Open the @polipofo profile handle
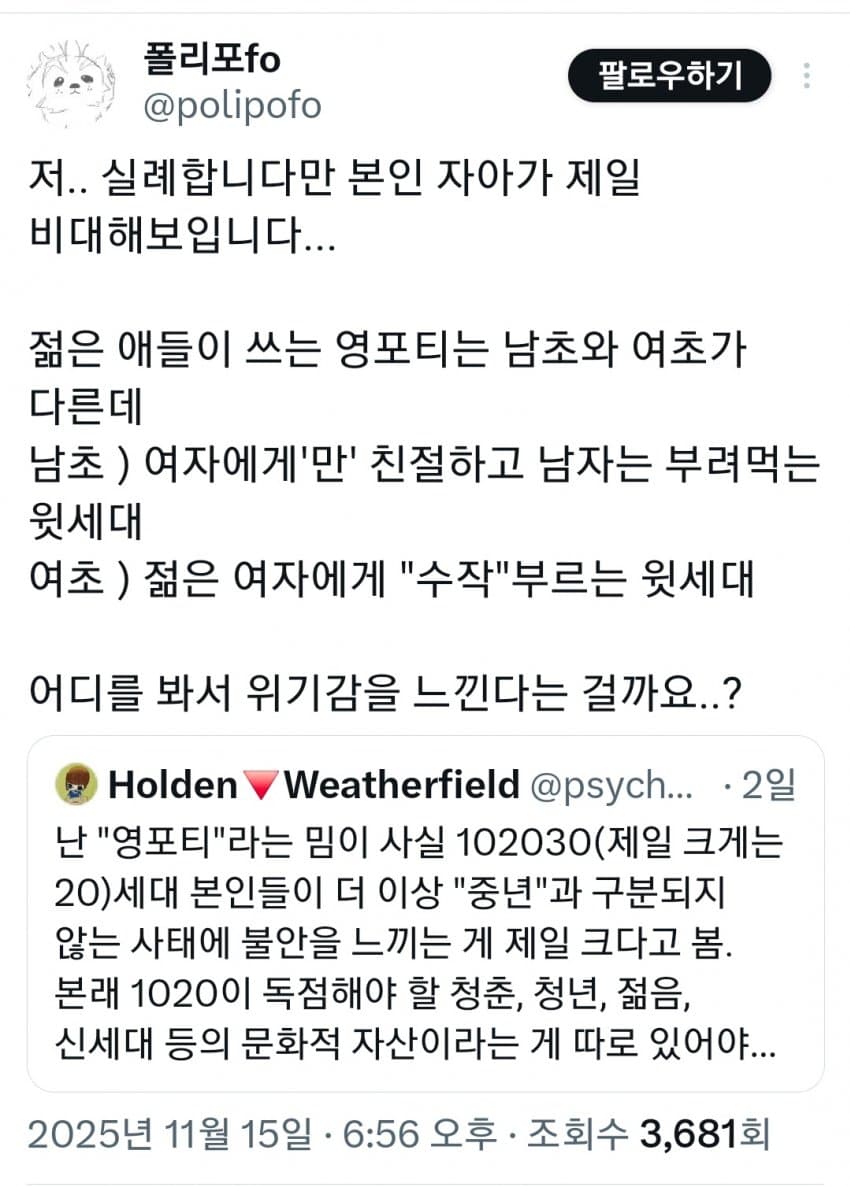850x1187 pixels. coord(233,106)
